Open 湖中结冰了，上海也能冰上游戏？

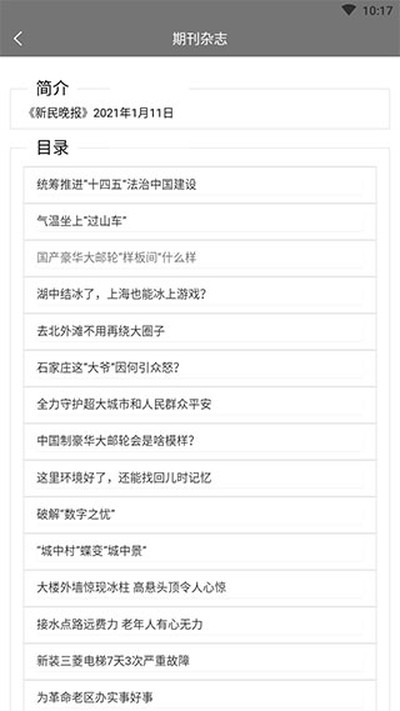pos(200,295)
